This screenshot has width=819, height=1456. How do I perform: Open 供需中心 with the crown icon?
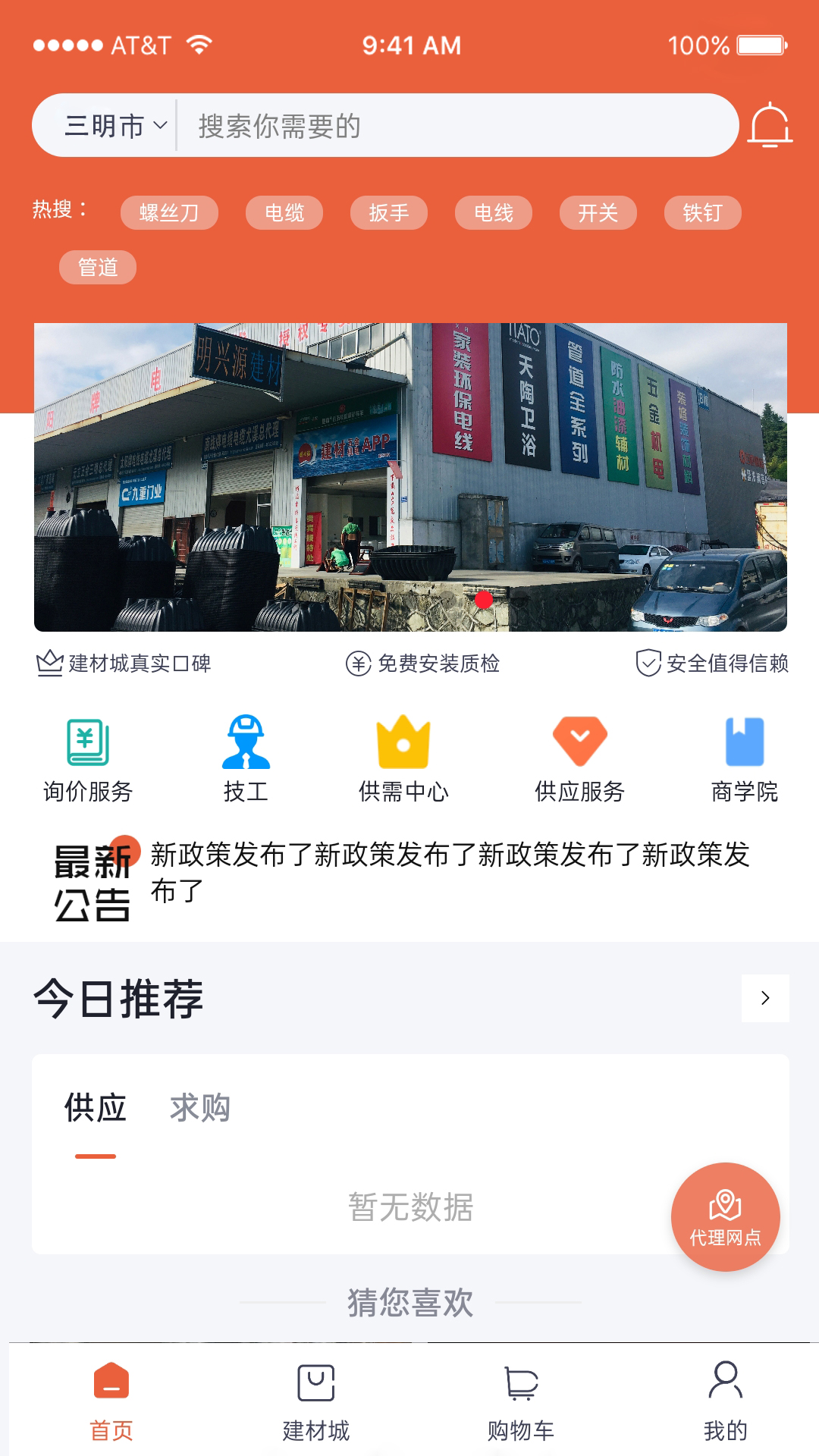403,758
